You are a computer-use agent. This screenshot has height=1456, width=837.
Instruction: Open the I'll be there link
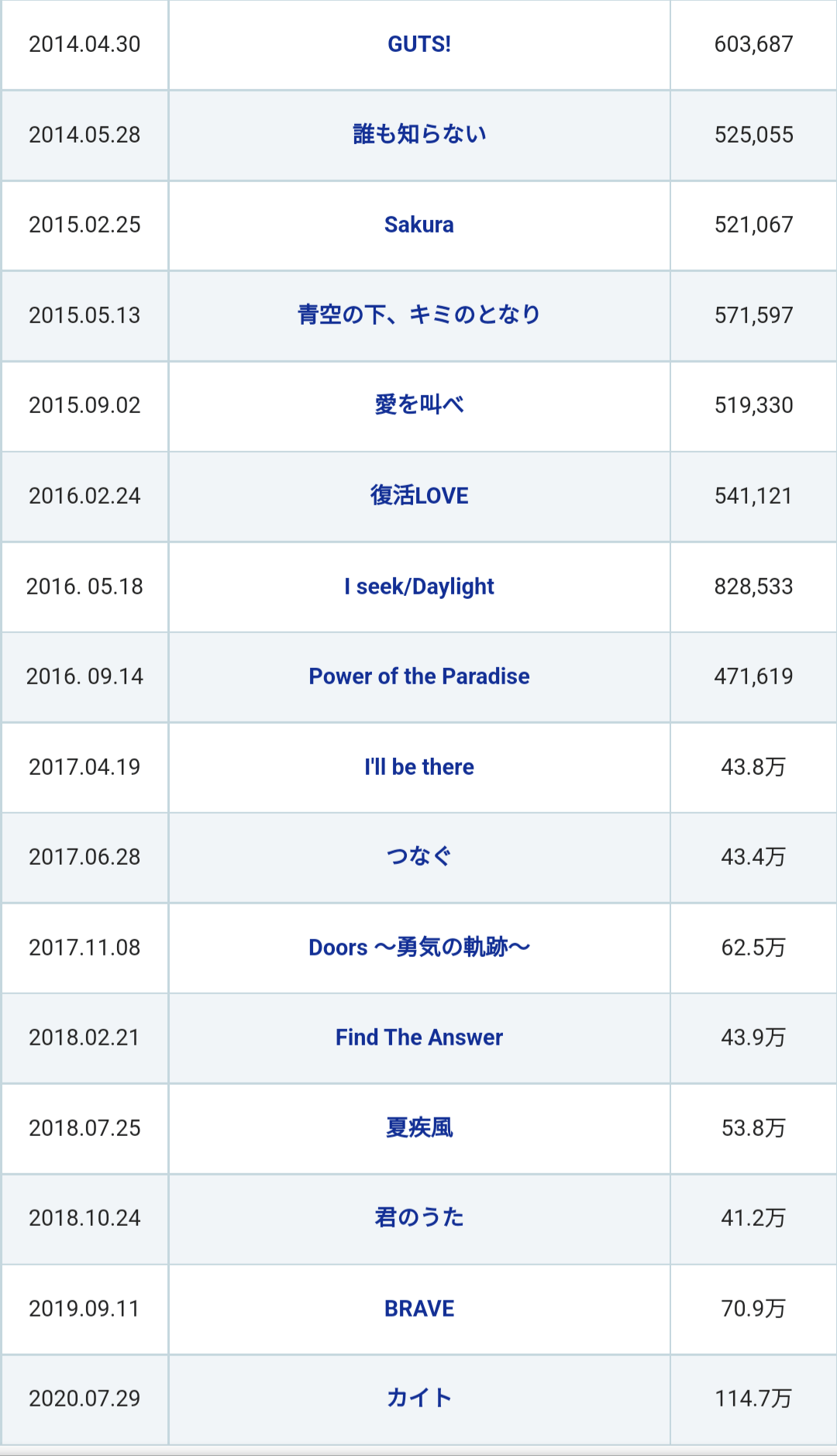tap(418, 766)
